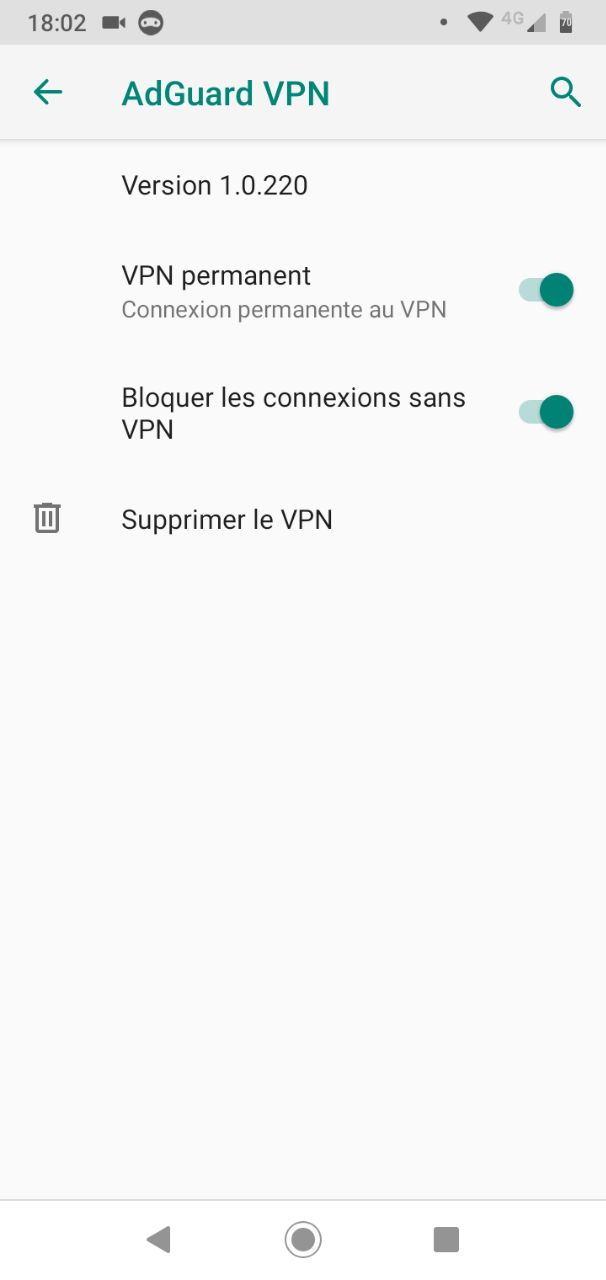Open settings search magnifier icon
606x1280 pixels.
tap(566, 93)
